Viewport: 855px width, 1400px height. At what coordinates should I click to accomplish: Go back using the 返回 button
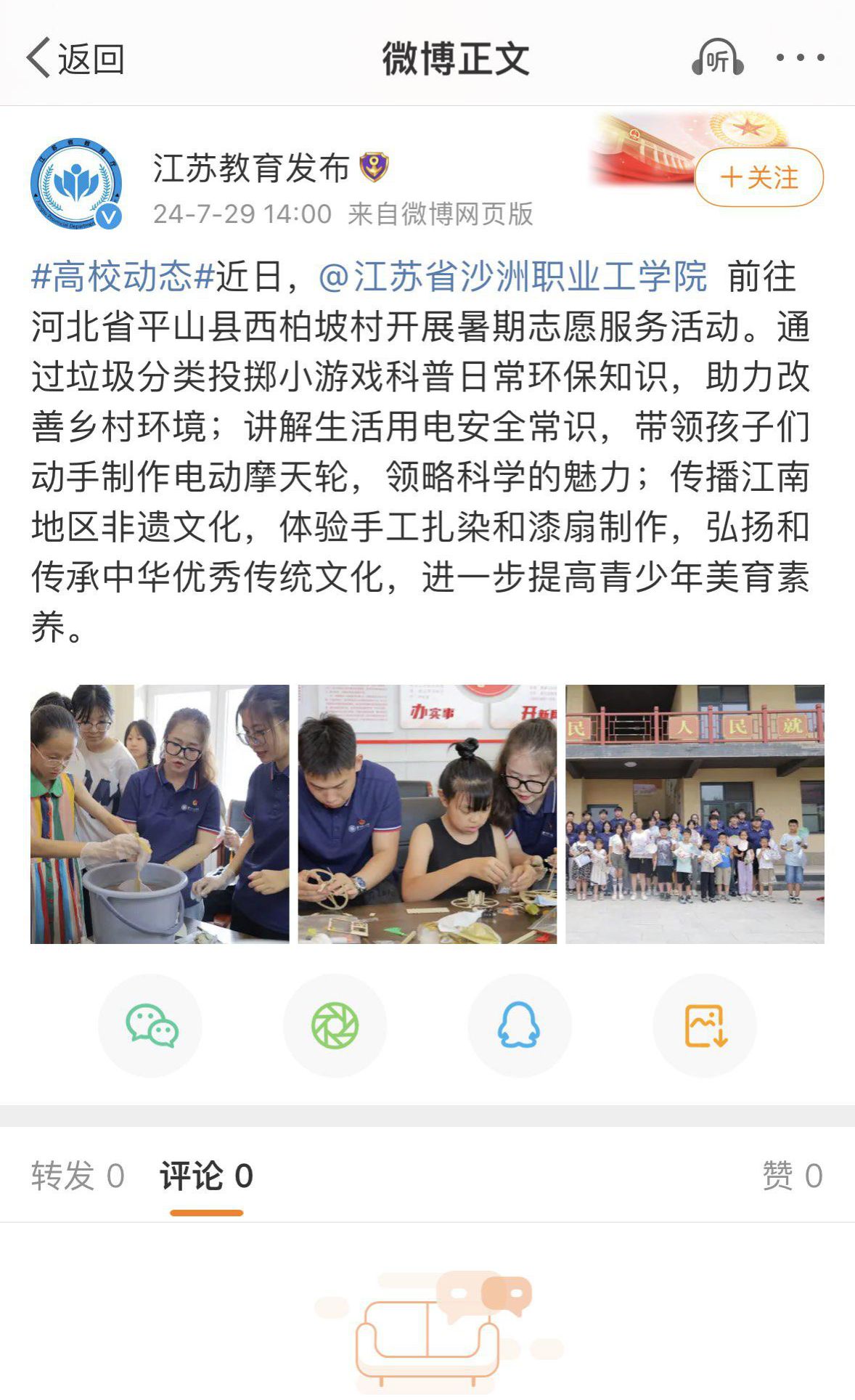click(x=75, y=58)
